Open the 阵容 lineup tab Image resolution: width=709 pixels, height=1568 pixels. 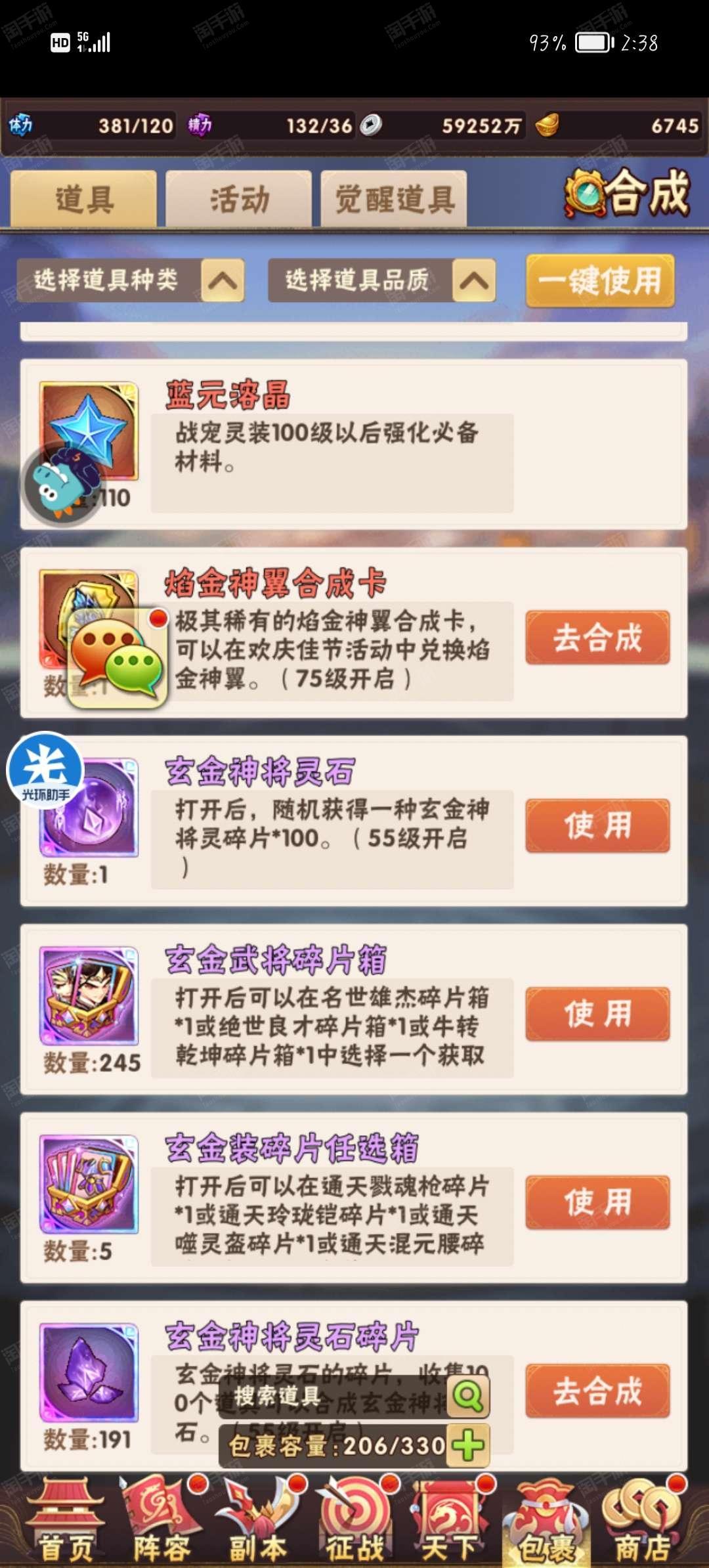[161, 1523]
